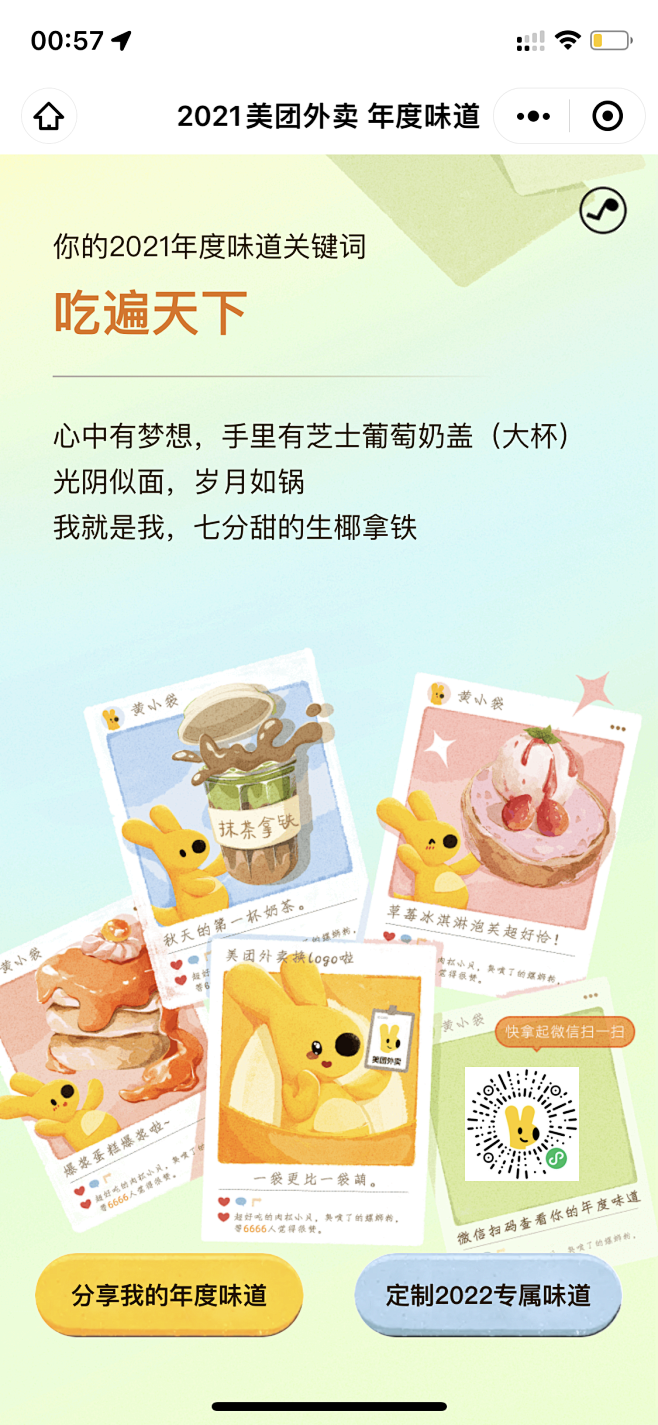Close the mini program with the circle button
658x1425 pixels.
point(607,117)
